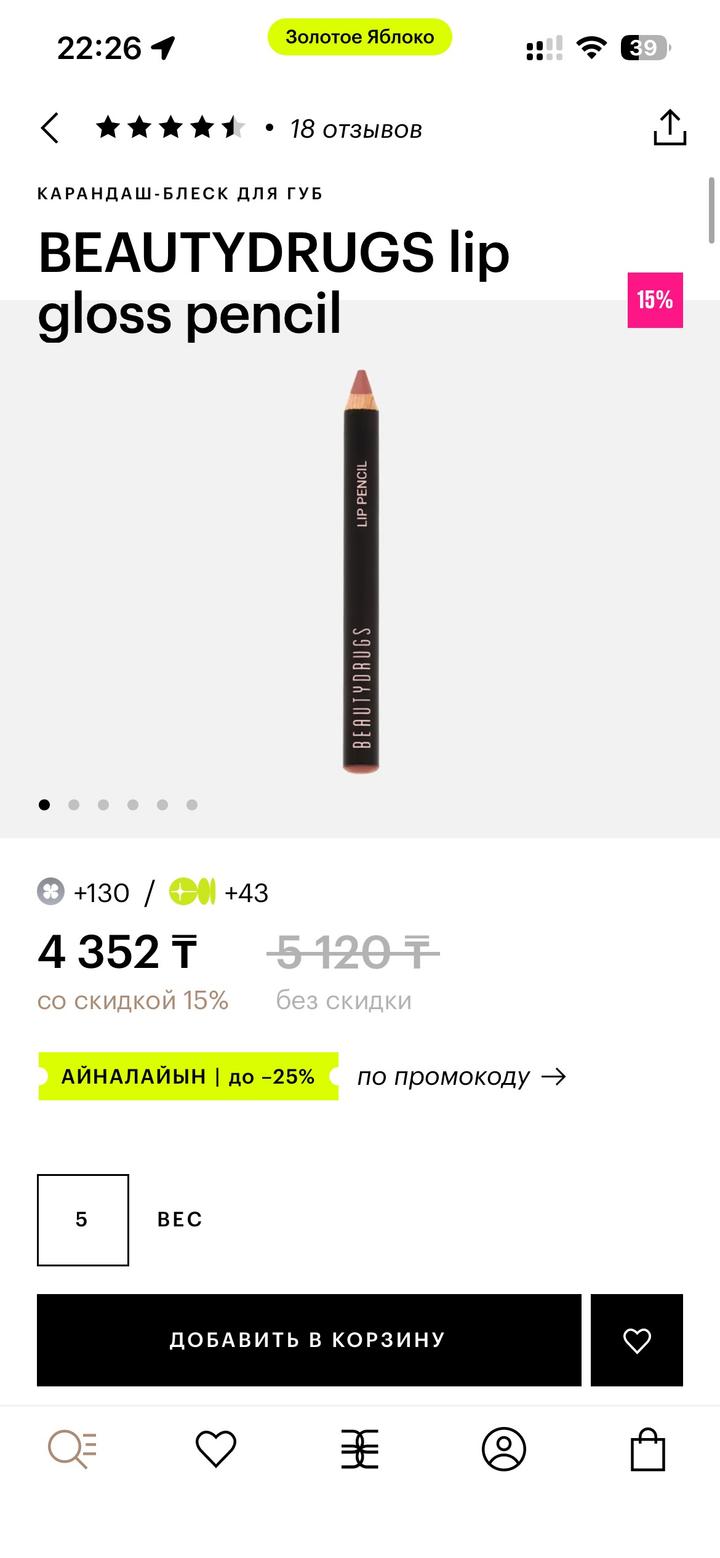View the lip pencil product photo
The image size is (720, 1558).
click(x=361, y=570)
